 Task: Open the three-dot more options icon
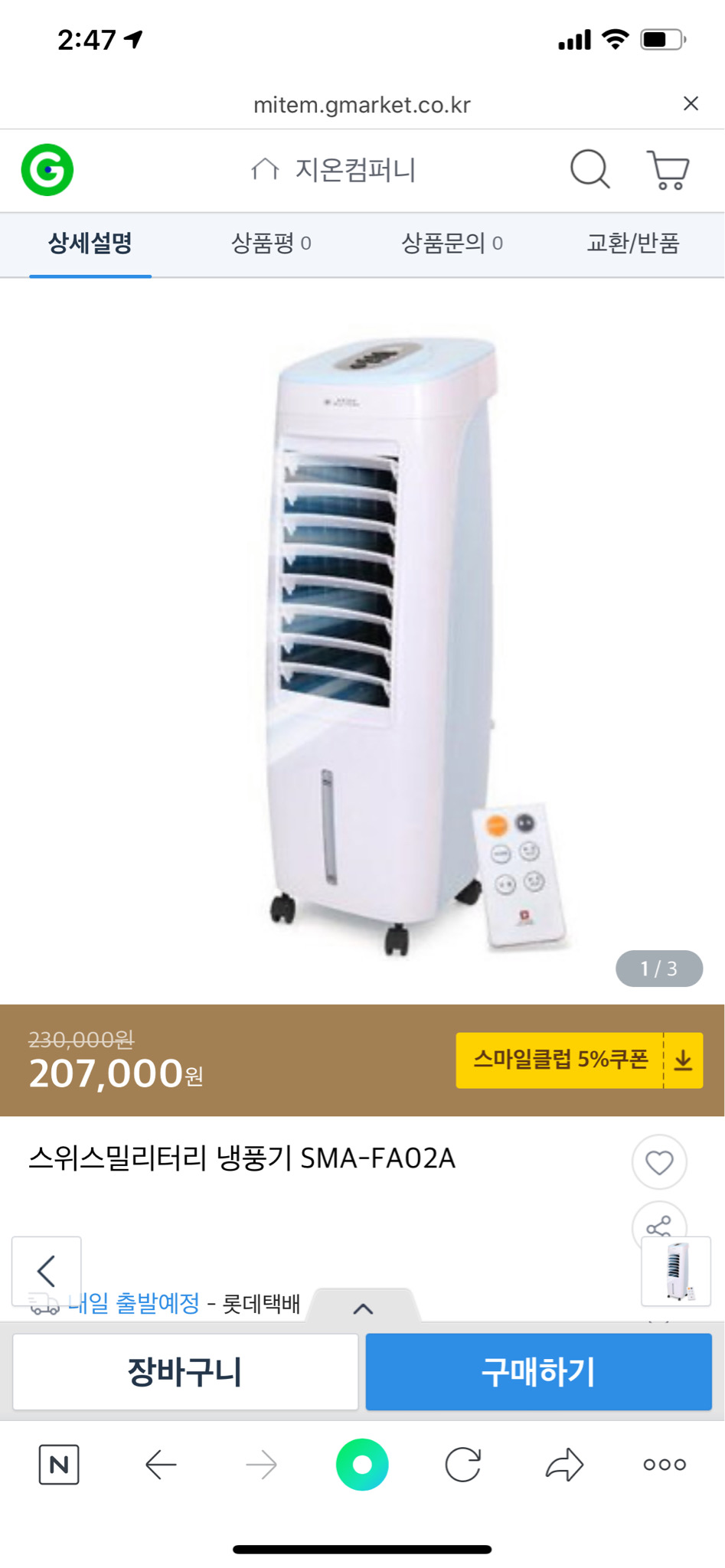pyautogui.click(x=663, y=1465)
